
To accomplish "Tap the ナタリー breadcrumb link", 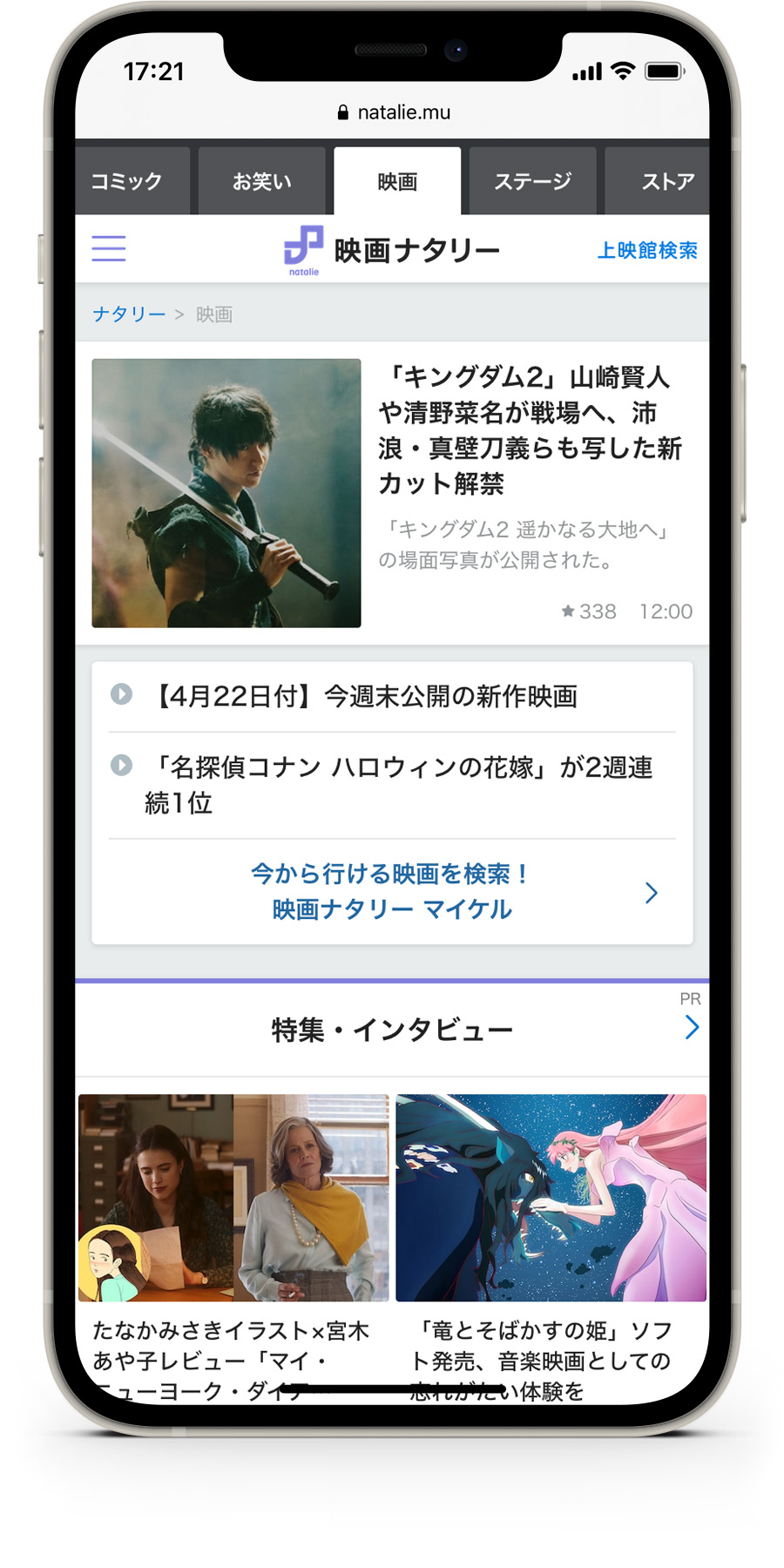I will pos(129,314).
